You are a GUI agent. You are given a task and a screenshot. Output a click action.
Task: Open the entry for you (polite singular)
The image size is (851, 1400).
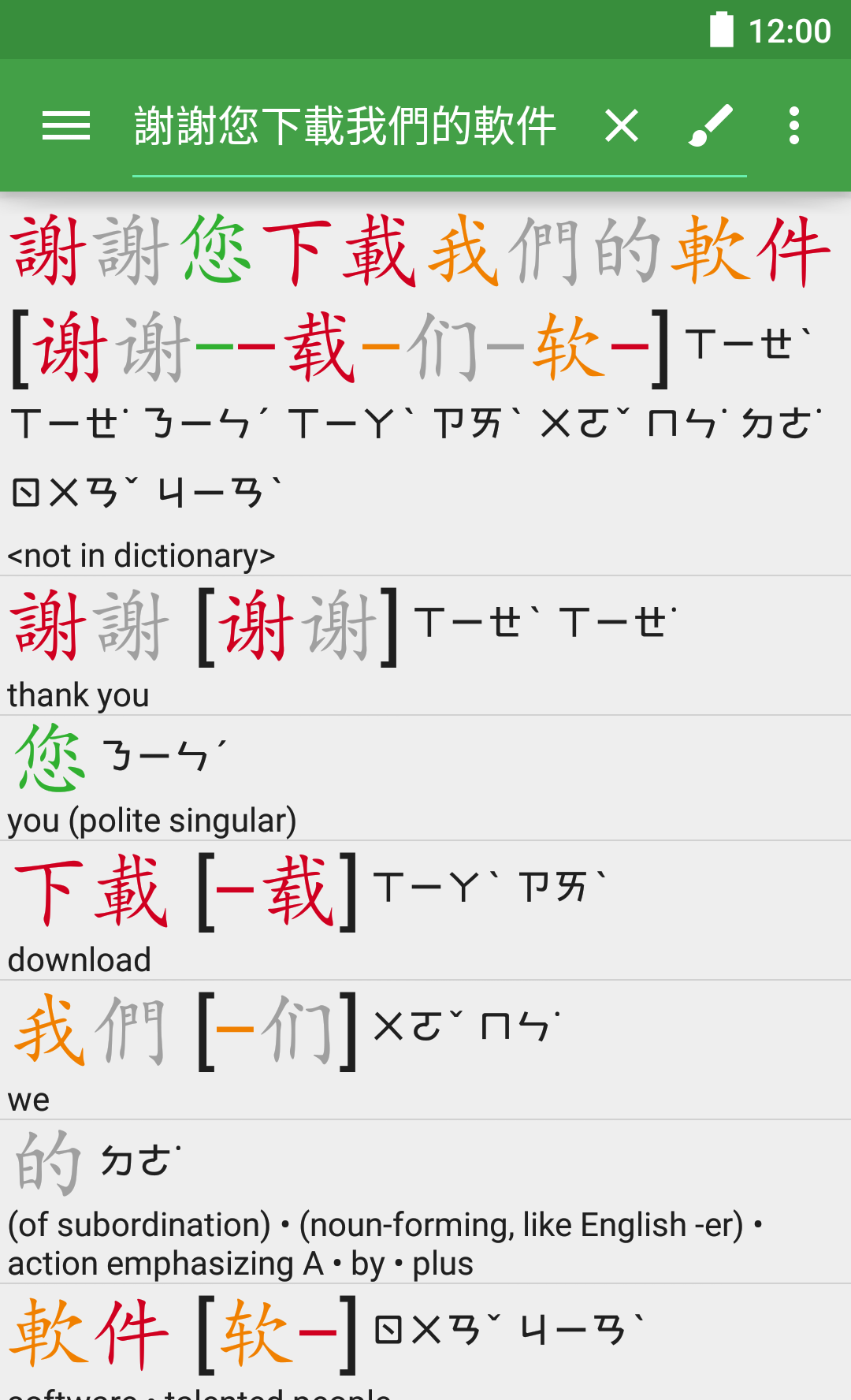[425, 779]
